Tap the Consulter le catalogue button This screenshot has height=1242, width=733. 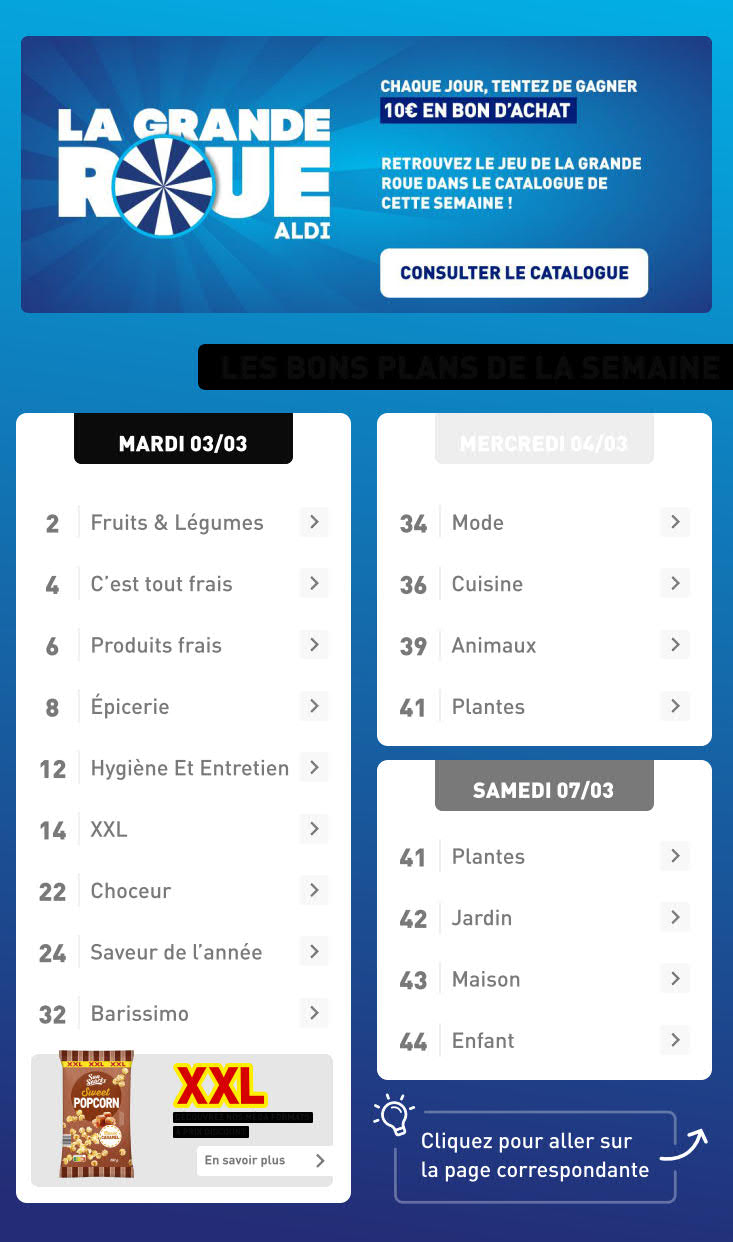514,273
